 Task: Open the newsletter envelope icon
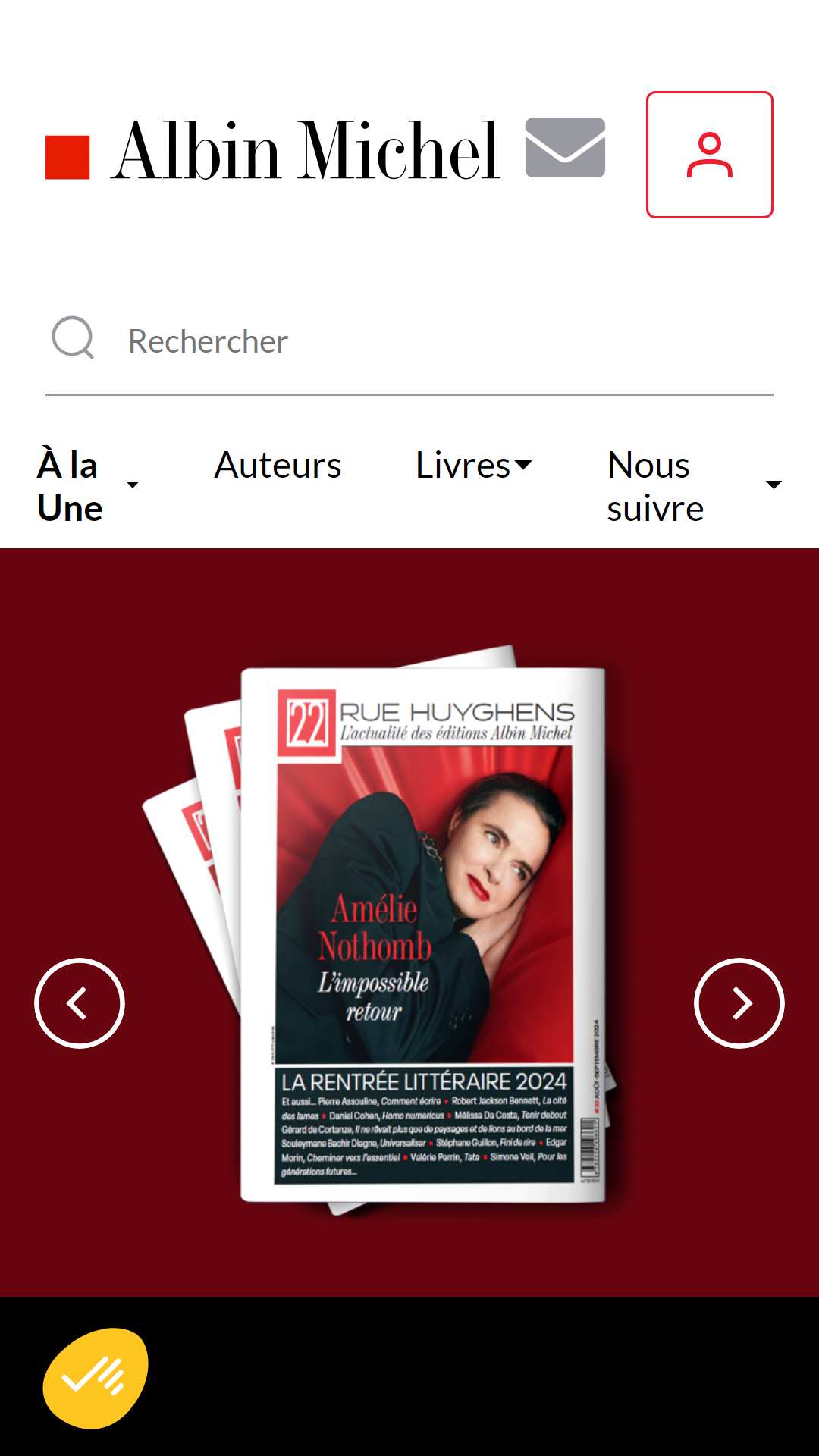pyautogui.click(x=565, y=147)
